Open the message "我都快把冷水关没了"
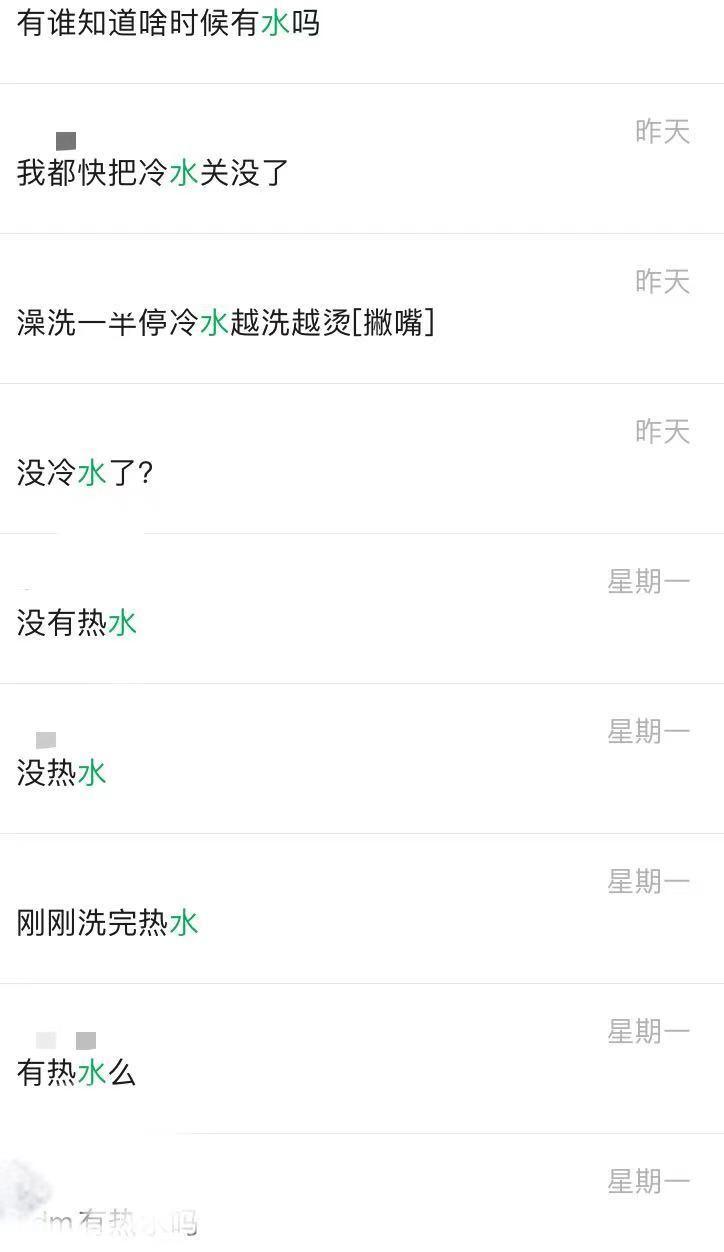 coord(153,173)
